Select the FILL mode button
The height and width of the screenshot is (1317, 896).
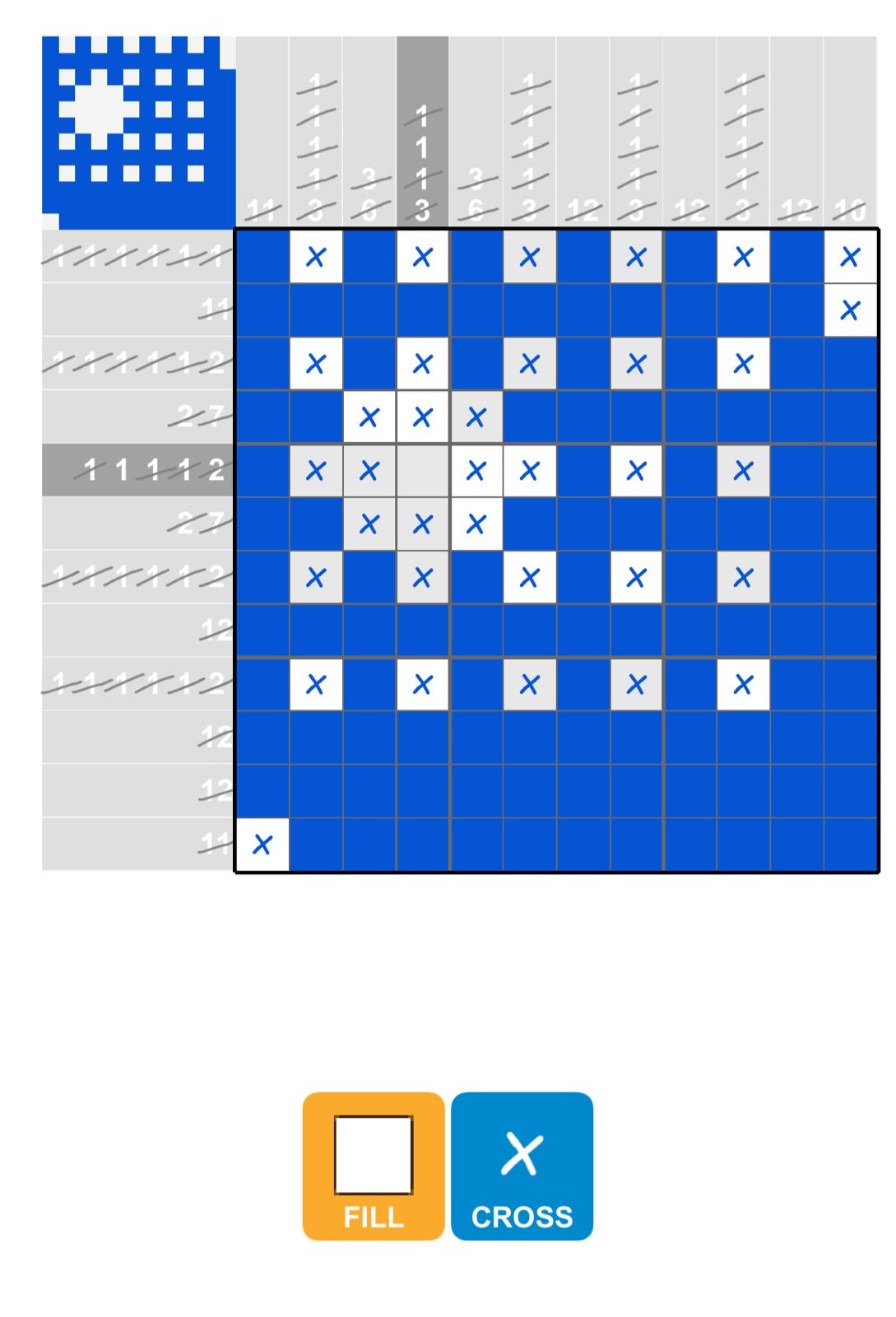[373, 1165]
